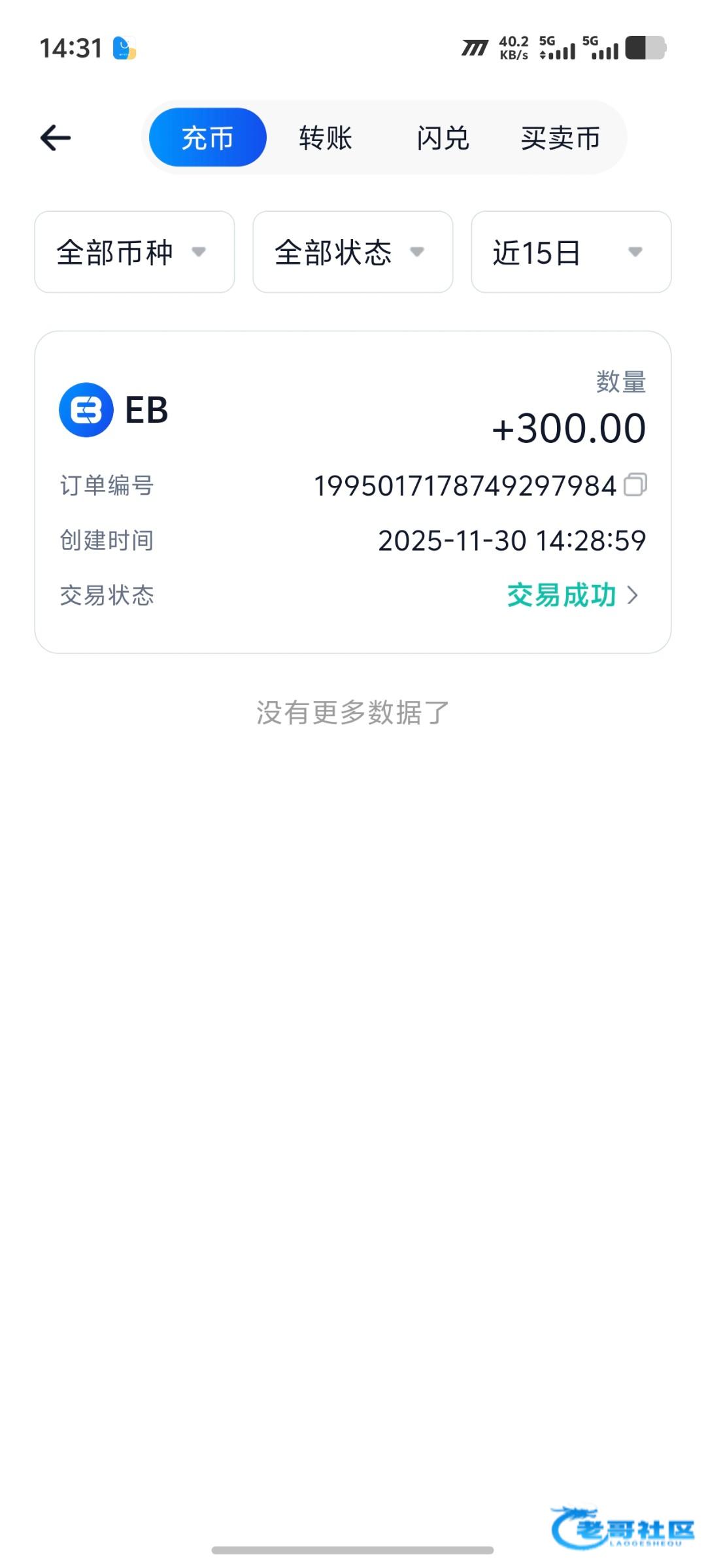The height and width of the screenshot is (1568, 706).
Task: Open the 近15日 date range dropdown
Action: pyautogui.click(x=571, y=252)
